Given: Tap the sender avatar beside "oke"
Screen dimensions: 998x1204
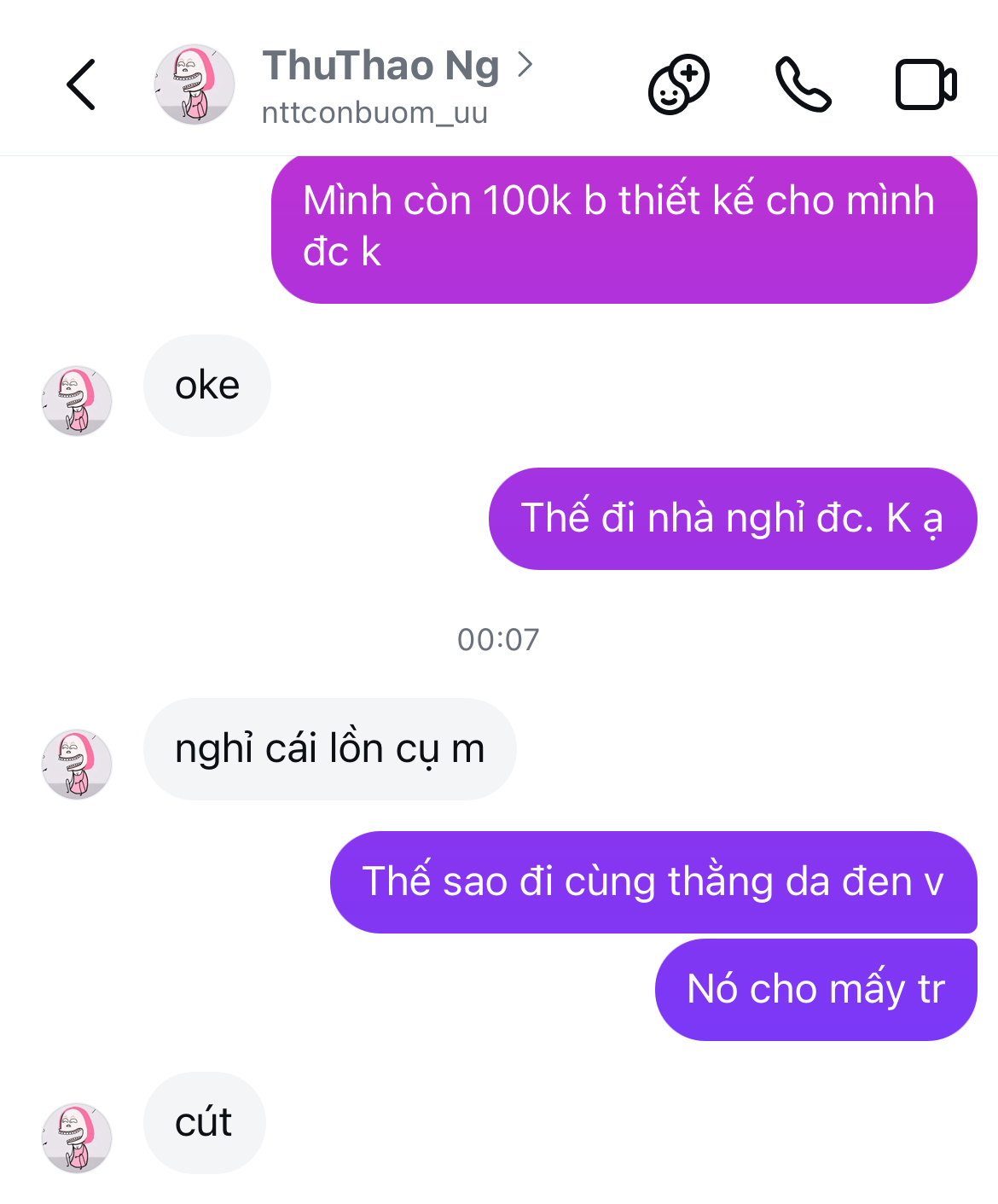Looking at the screenshot, I should (x=77, y=401).
